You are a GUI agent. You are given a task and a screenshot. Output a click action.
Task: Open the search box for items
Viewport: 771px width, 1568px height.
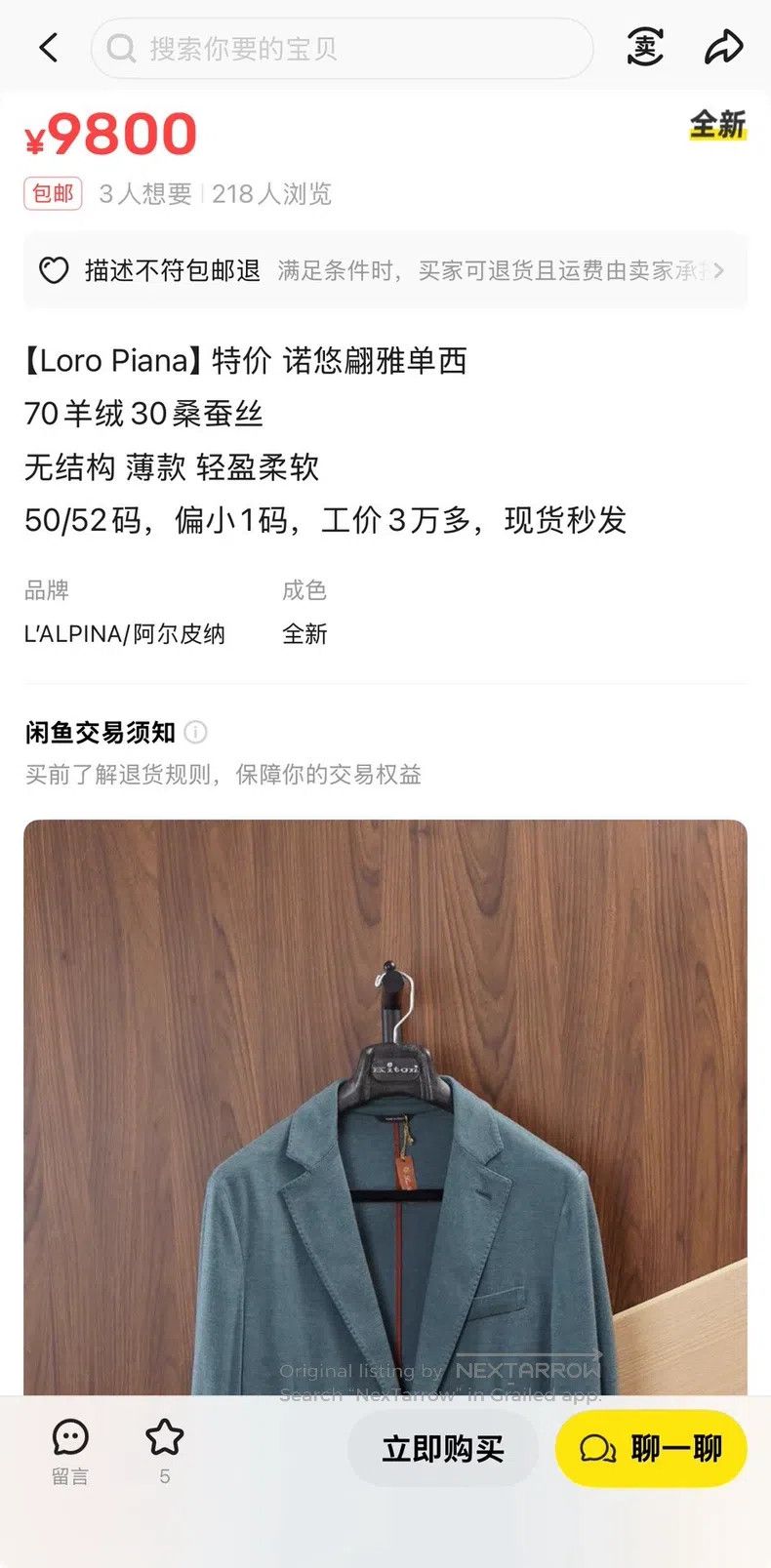point(342,48)
